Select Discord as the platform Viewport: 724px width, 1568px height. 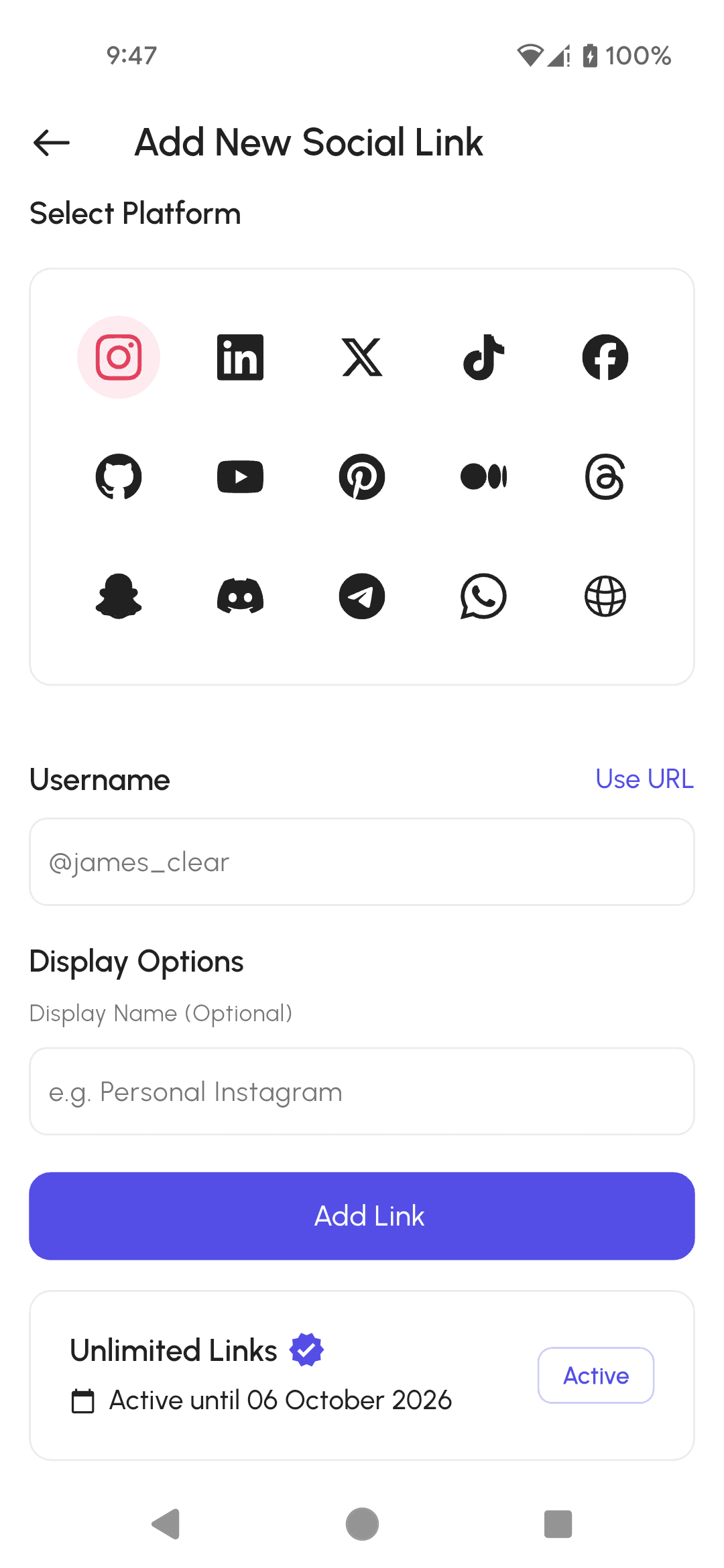pyautogui.click(x=240, y=596)
